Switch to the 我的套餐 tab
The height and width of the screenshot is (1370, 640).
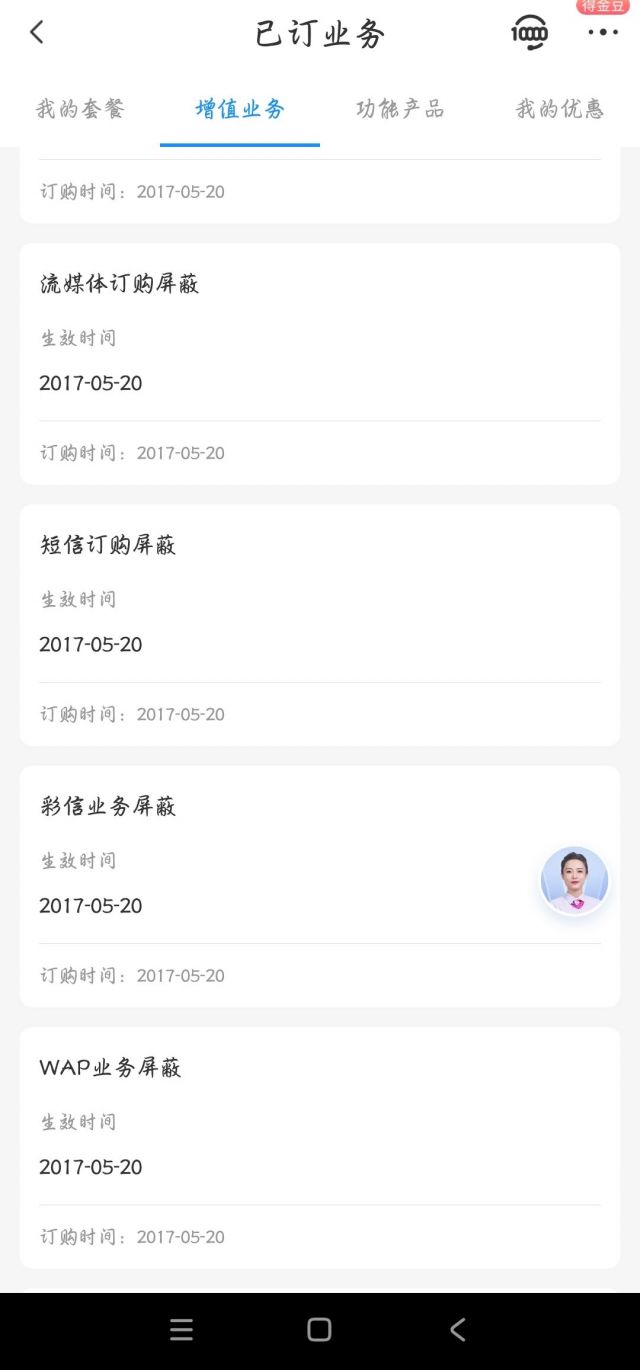[80, 109]
